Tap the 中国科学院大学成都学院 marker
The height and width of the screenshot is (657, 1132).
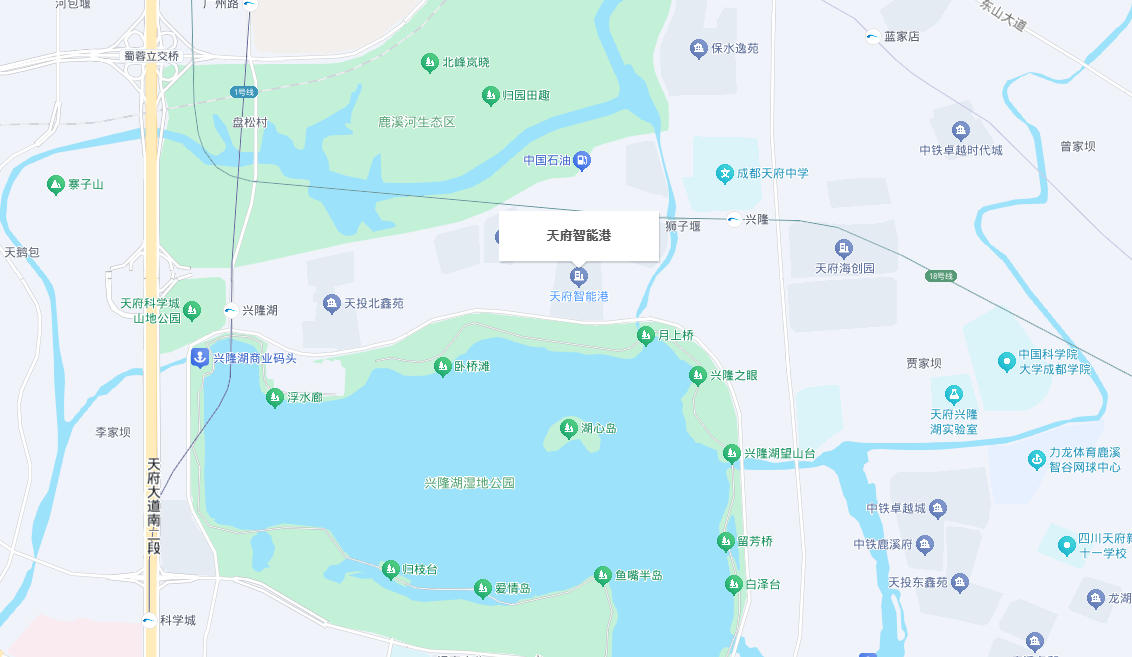(x=1006, y=361)
